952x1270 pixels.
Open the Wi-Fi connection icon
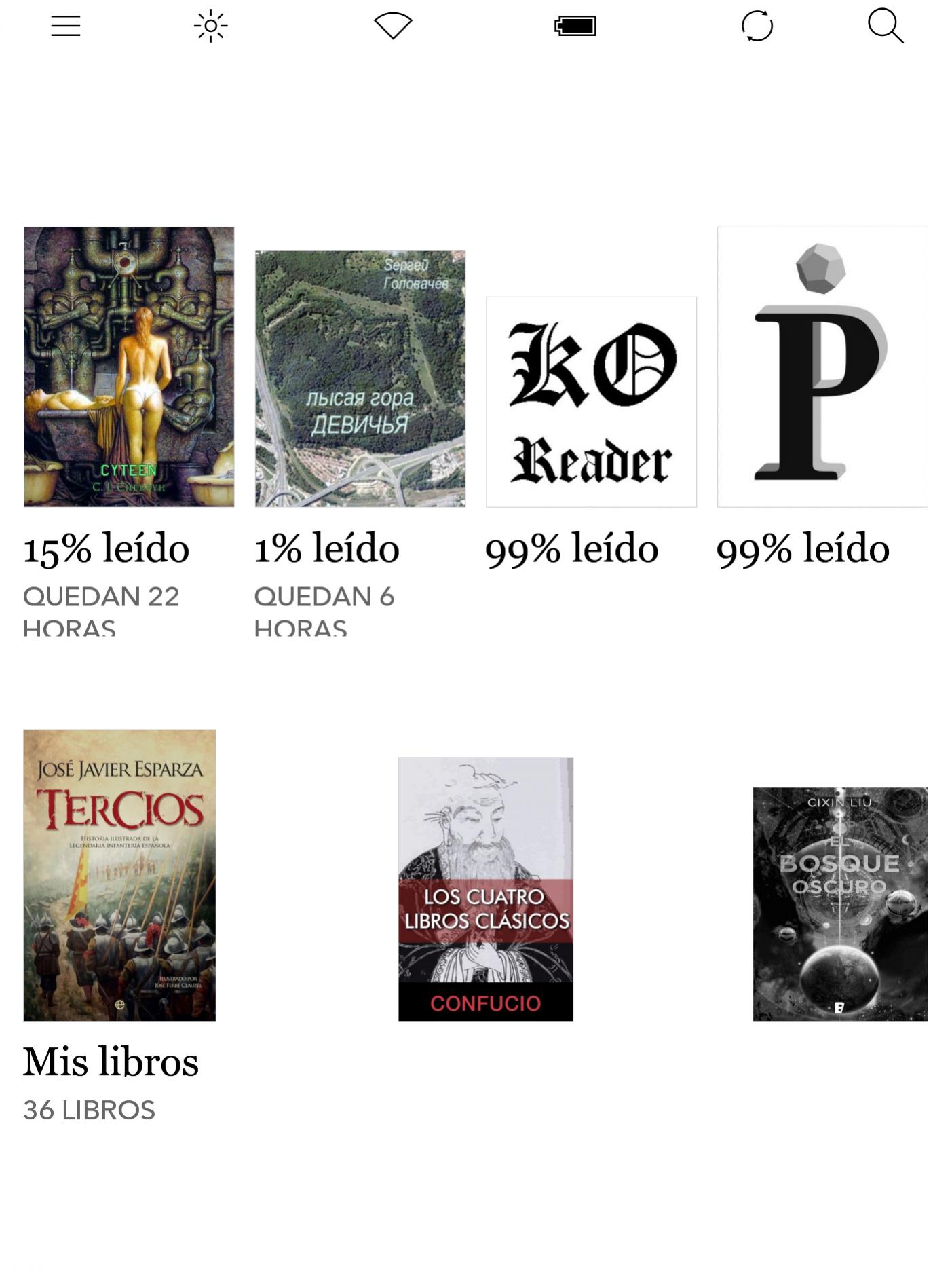(x=393, y=26)
